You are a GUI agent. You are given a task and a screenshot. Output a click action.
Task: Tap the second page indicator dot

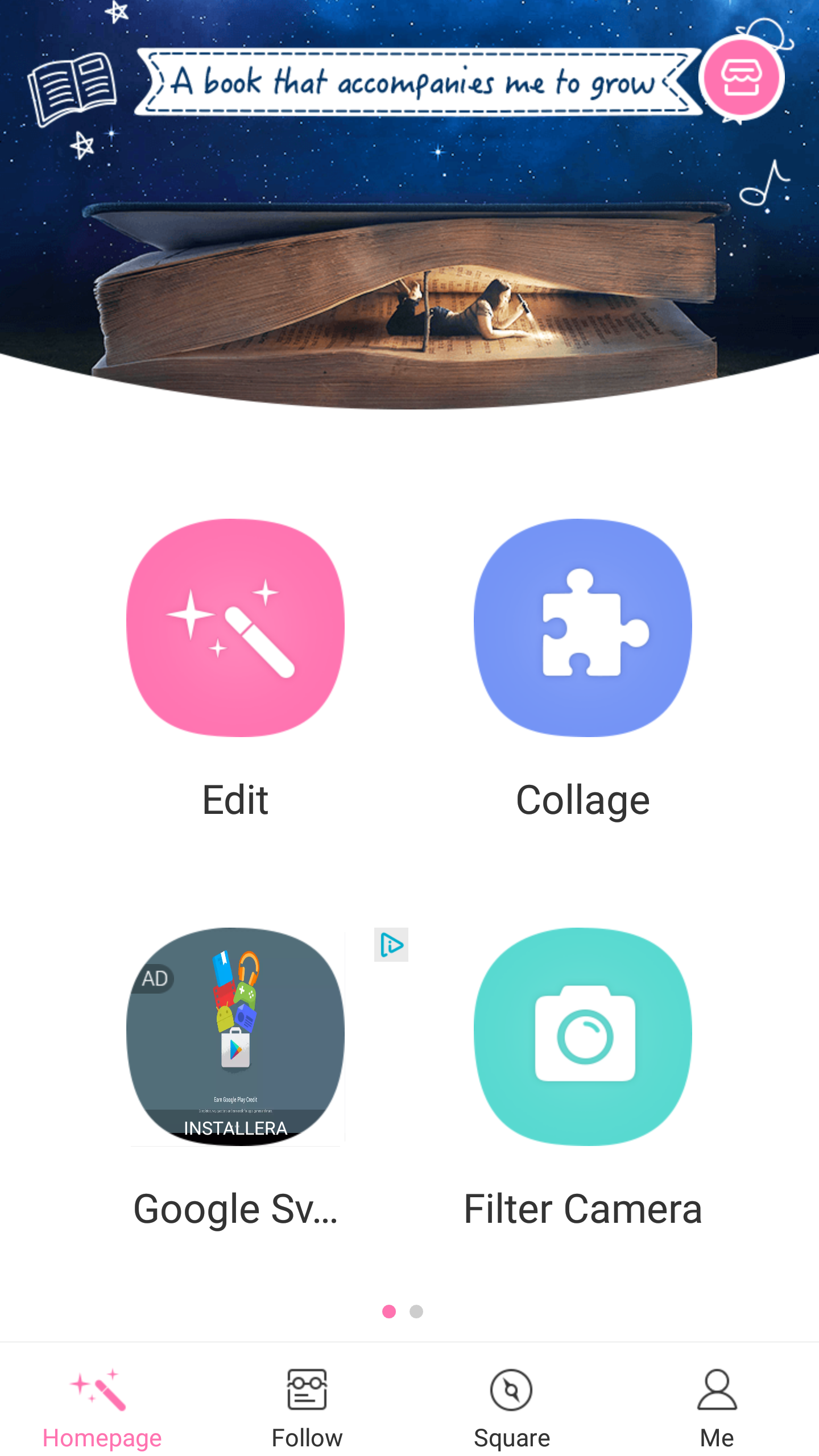pos(416,1312)
